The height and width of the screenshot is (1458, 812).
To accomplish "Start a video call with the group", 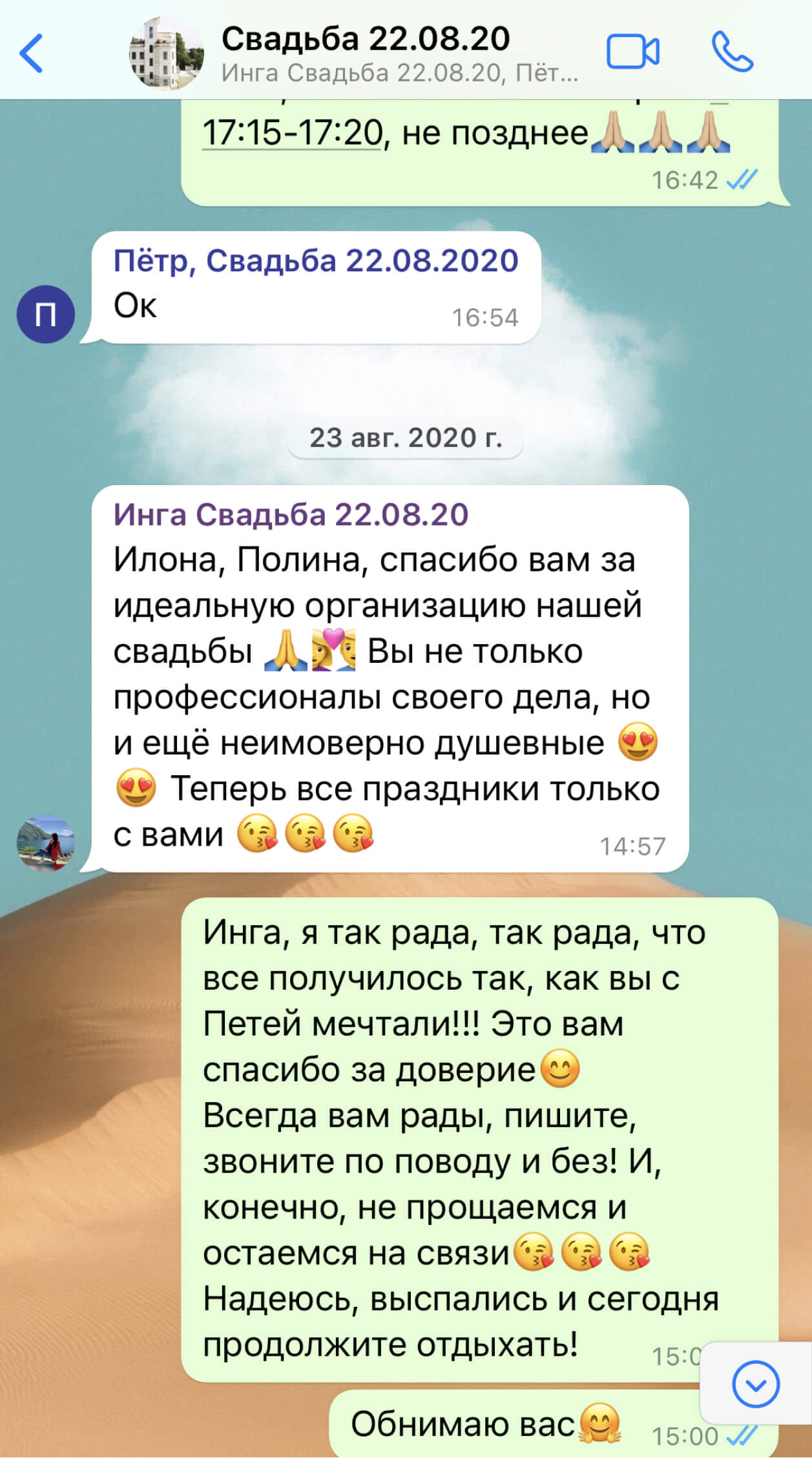I will (x=632, y=52).
